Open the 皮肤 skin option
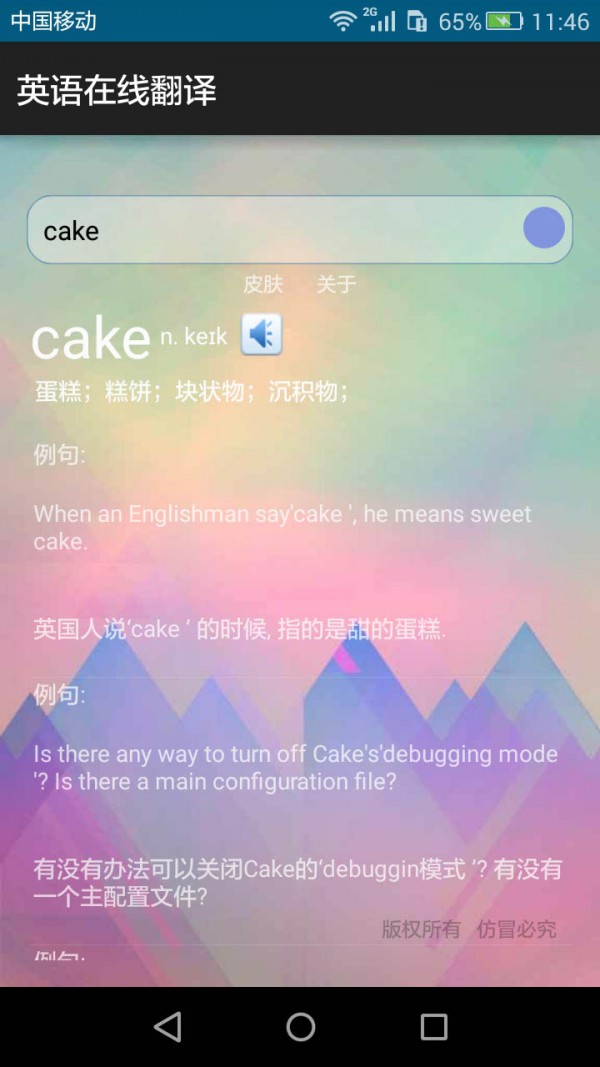 pos(263,285)
